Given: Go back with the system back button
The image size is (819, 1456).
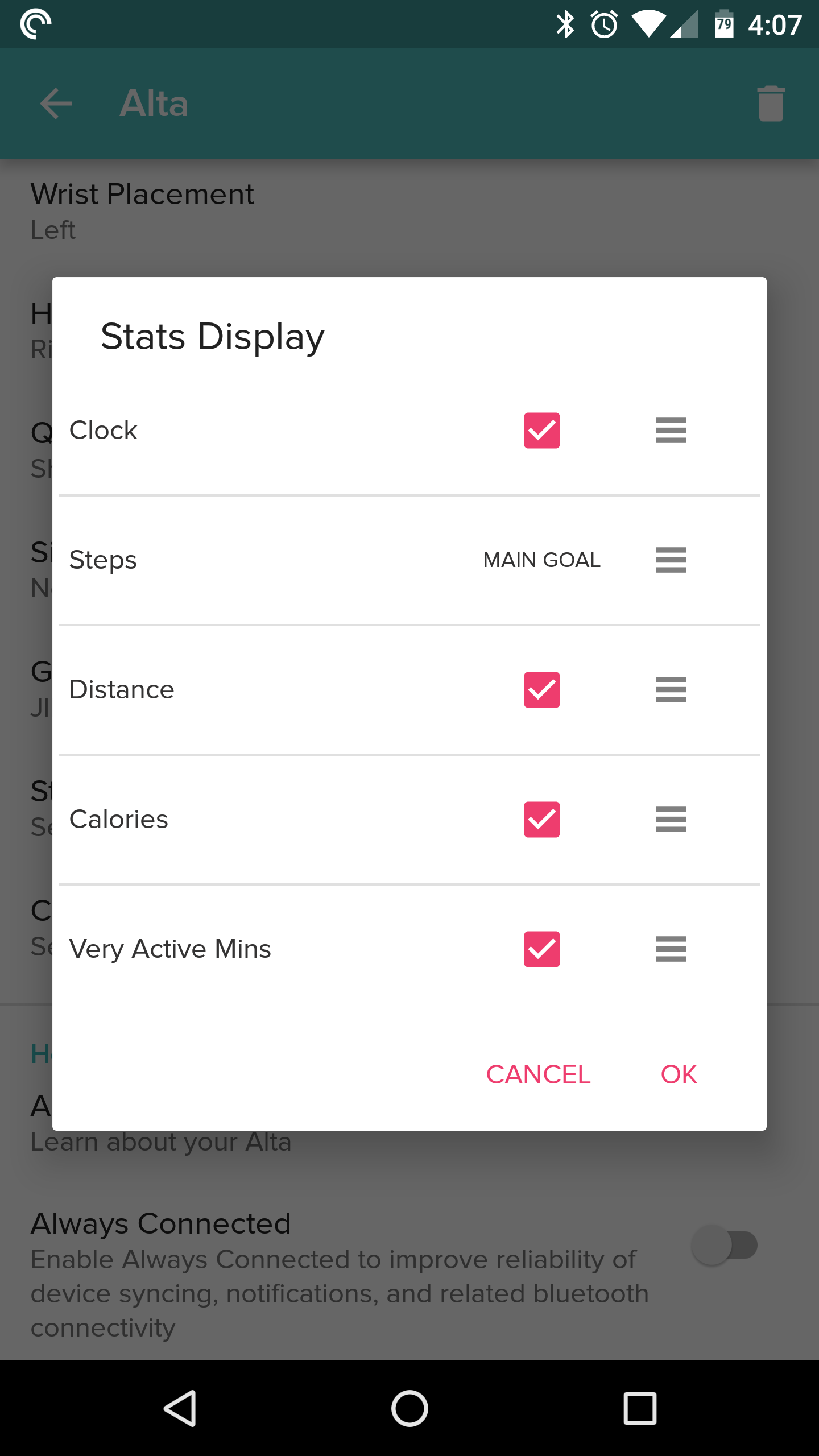Looking at the screenshot, I should pyautogui.click(x=180, y=1408).
